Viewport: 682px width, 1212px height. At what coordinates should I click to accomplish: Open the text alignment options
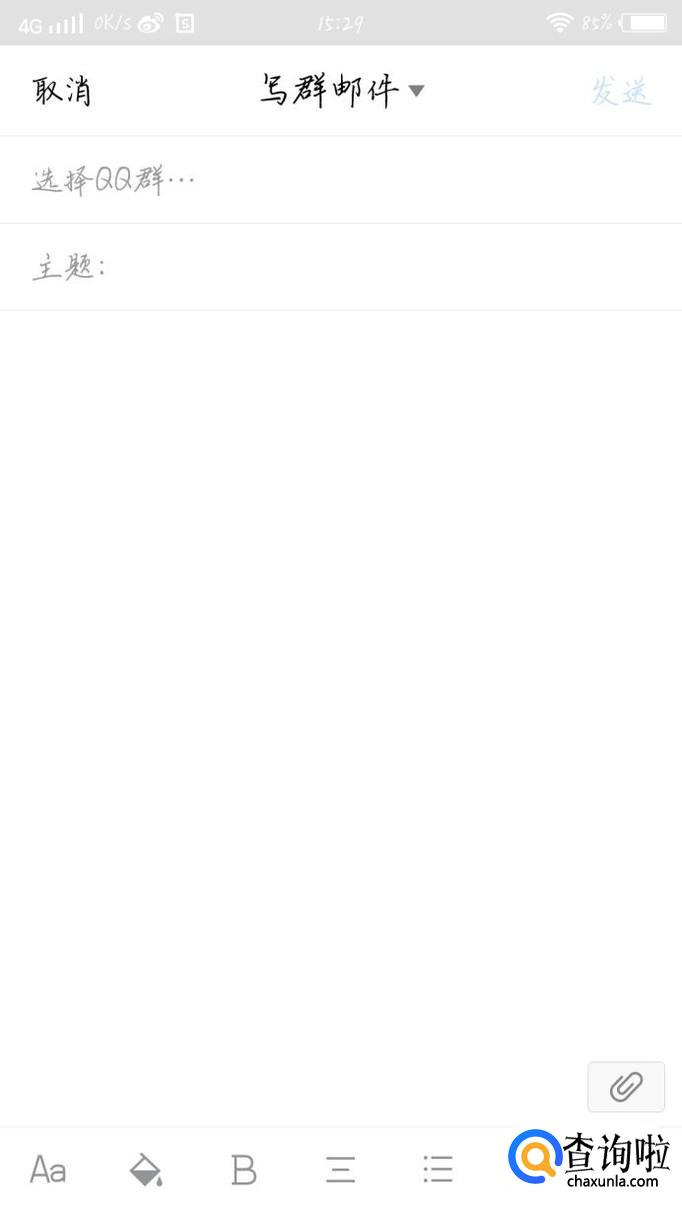tap(340, 1169)
